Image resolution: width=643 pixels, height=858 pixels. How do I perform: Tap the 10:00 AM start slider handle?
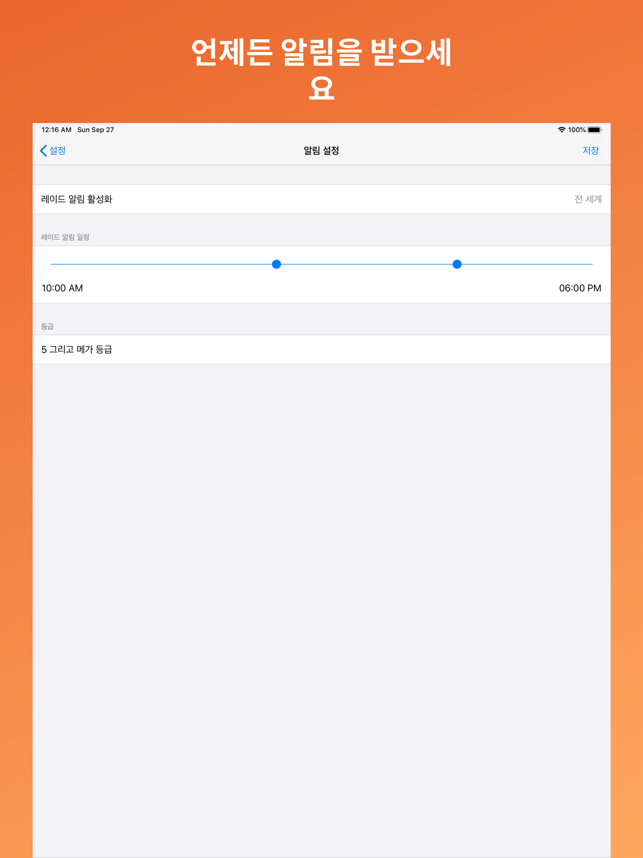[x=276, y=264]
